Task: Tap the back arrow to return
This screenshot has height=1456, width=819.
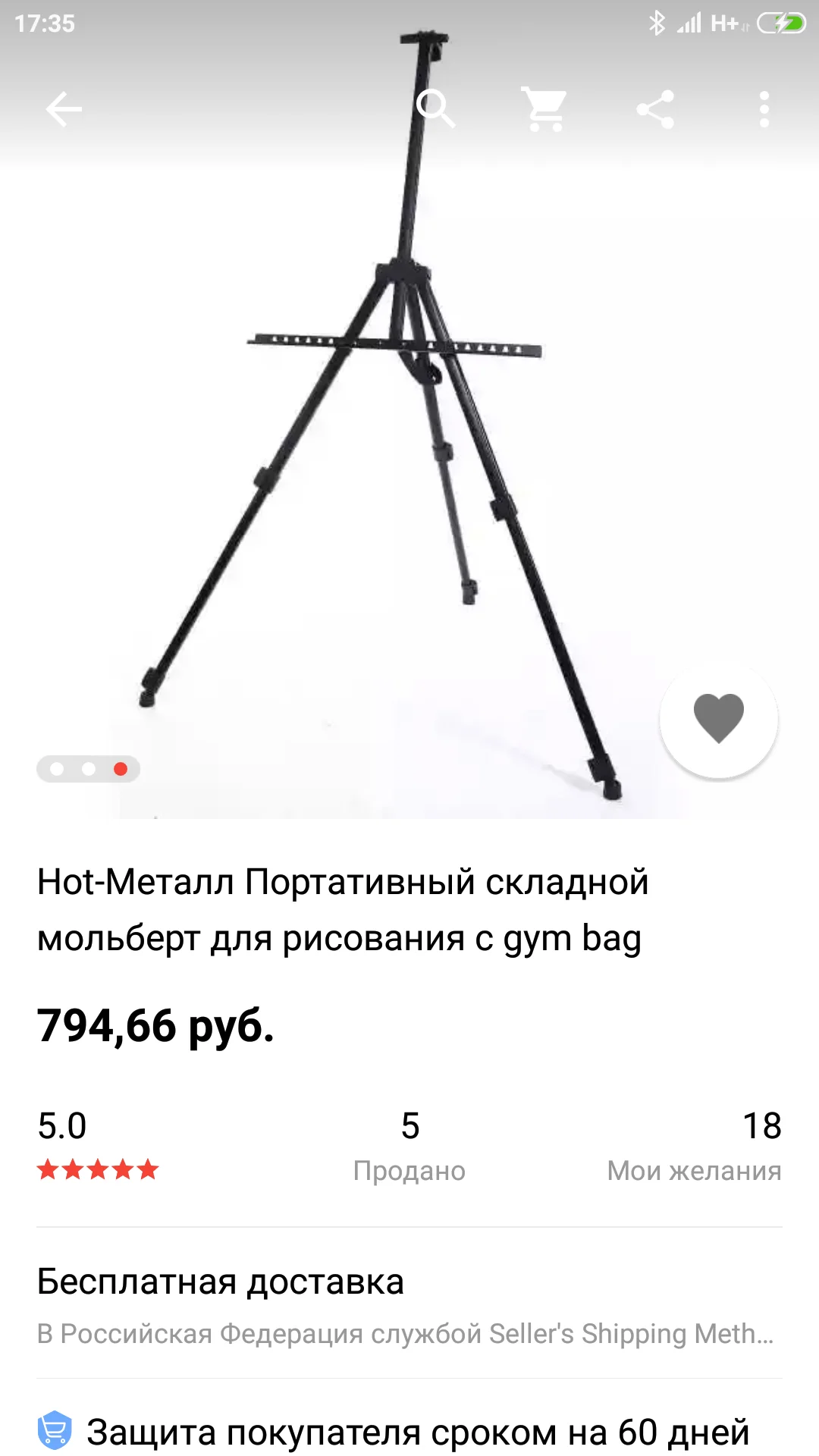Action: point(64,108)
